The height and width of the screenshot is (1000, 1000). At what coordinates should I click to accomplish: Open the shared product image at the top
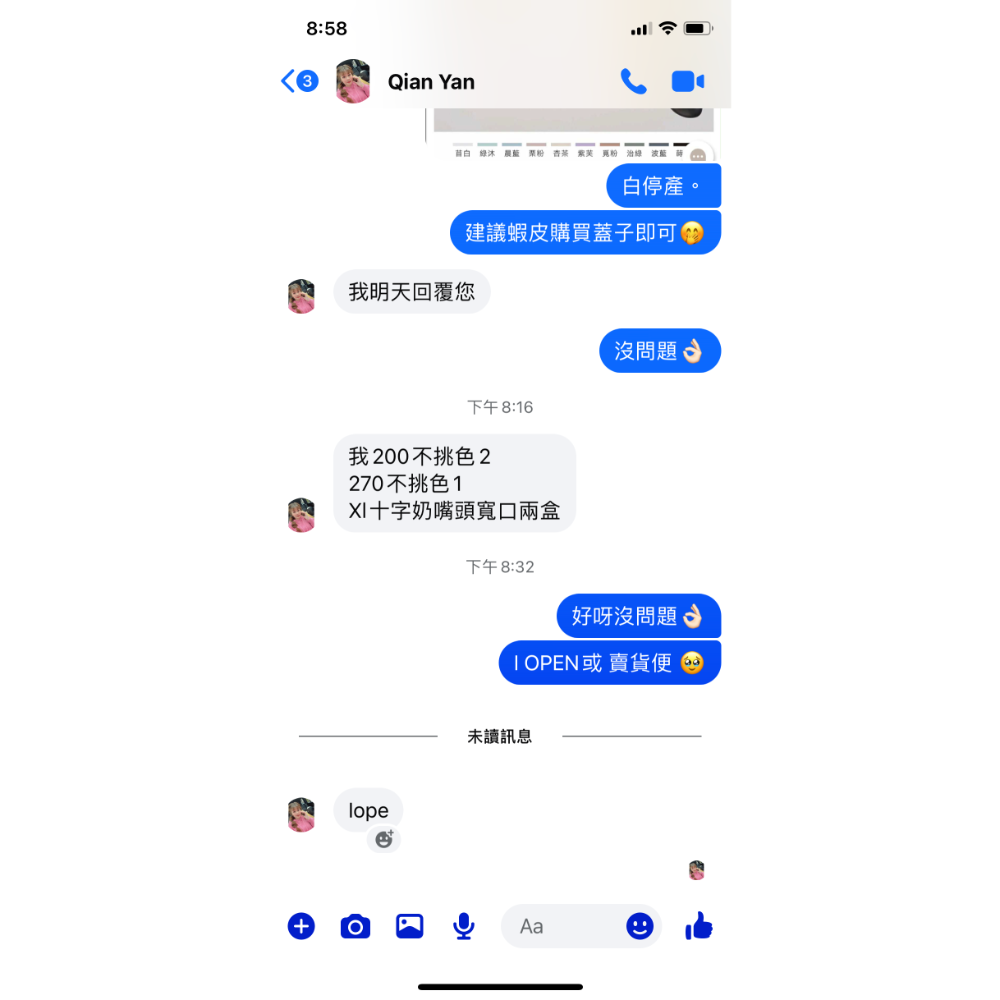tap(570, 123)
